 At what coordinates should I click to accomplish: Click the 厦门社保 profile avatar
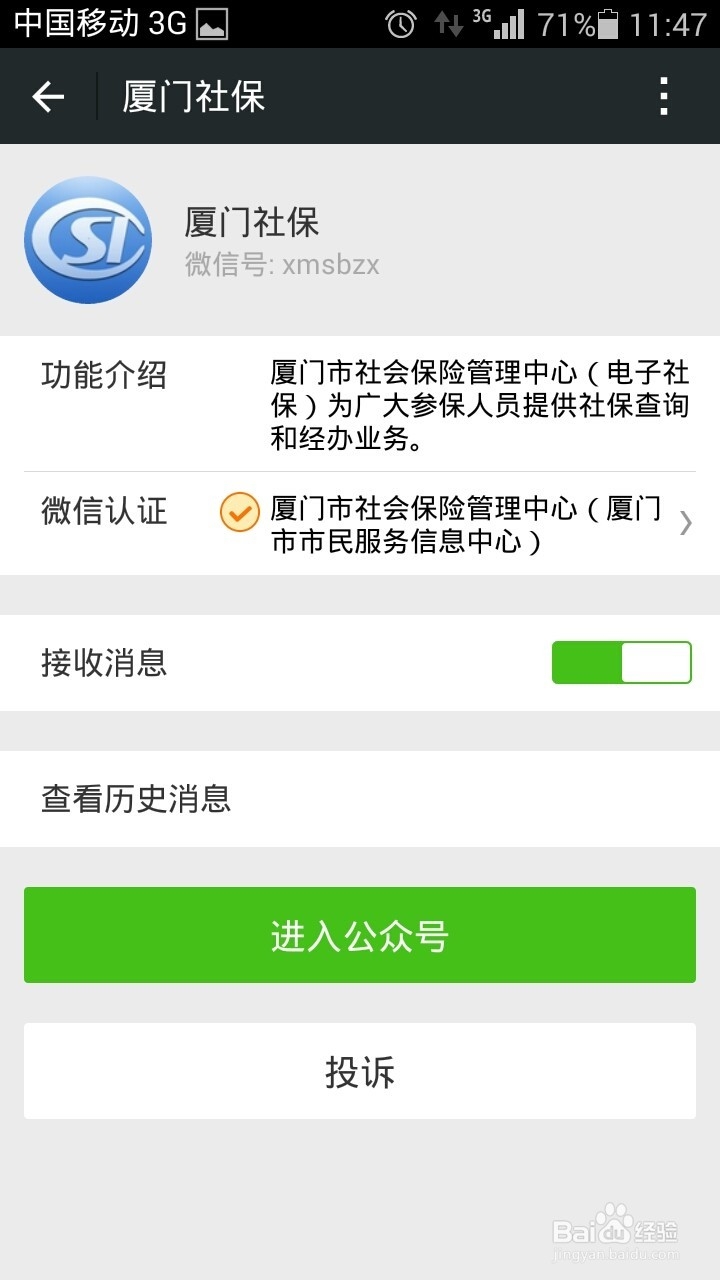88,239
